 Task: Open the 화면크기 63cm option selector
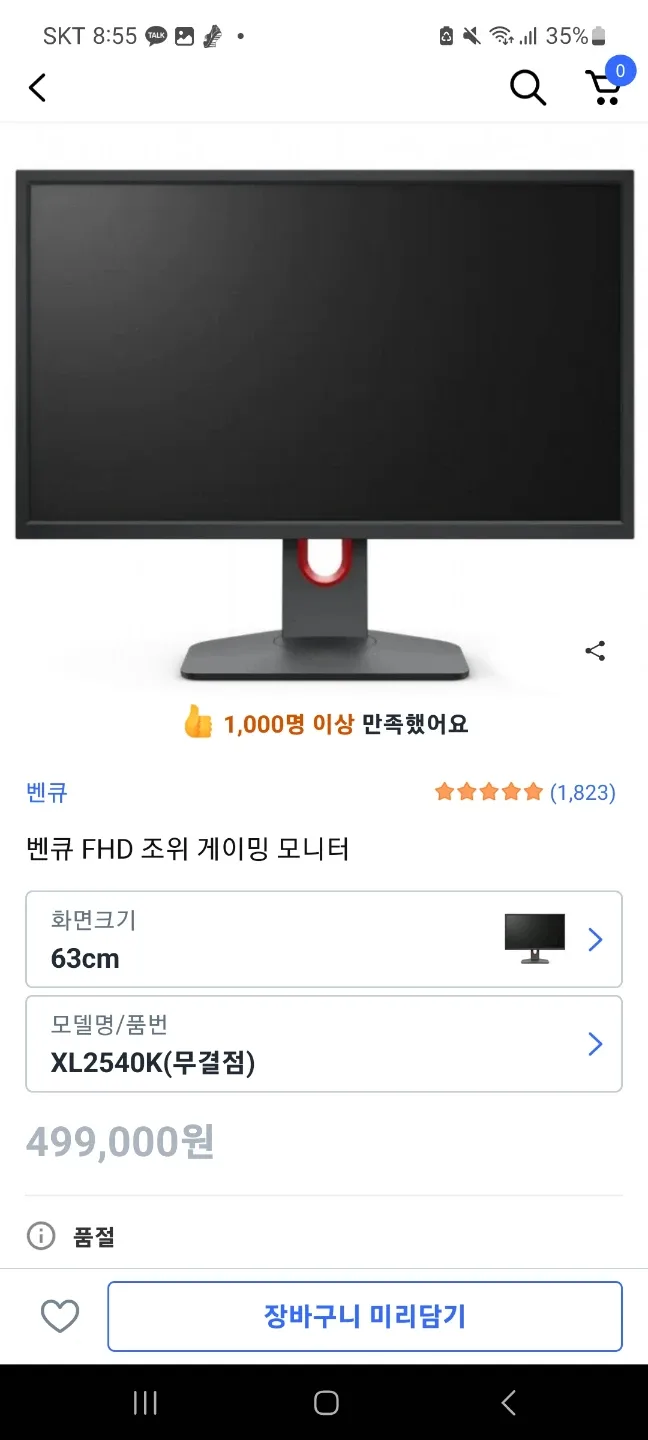point(324,939)
